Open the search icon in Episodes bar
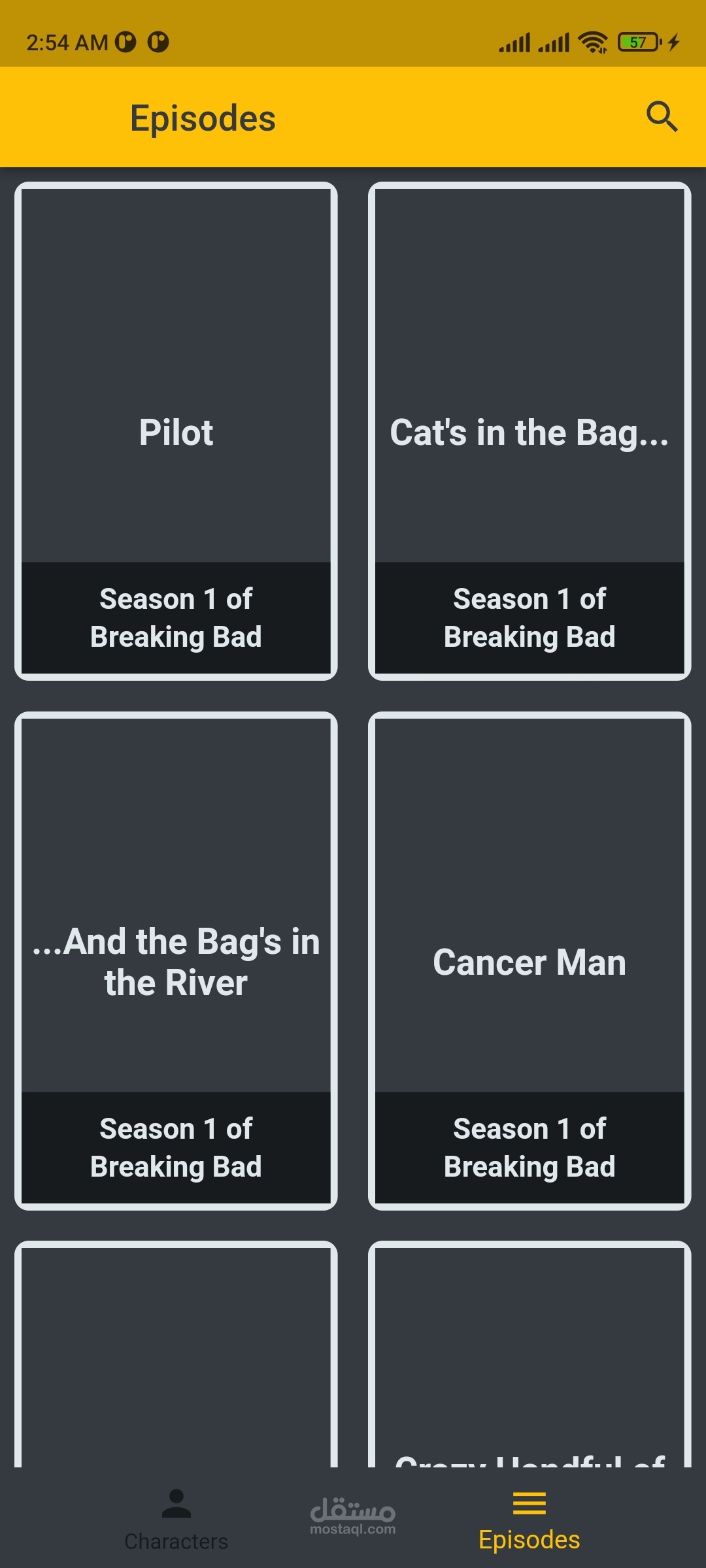The image size is (706, 1568). 662,117
